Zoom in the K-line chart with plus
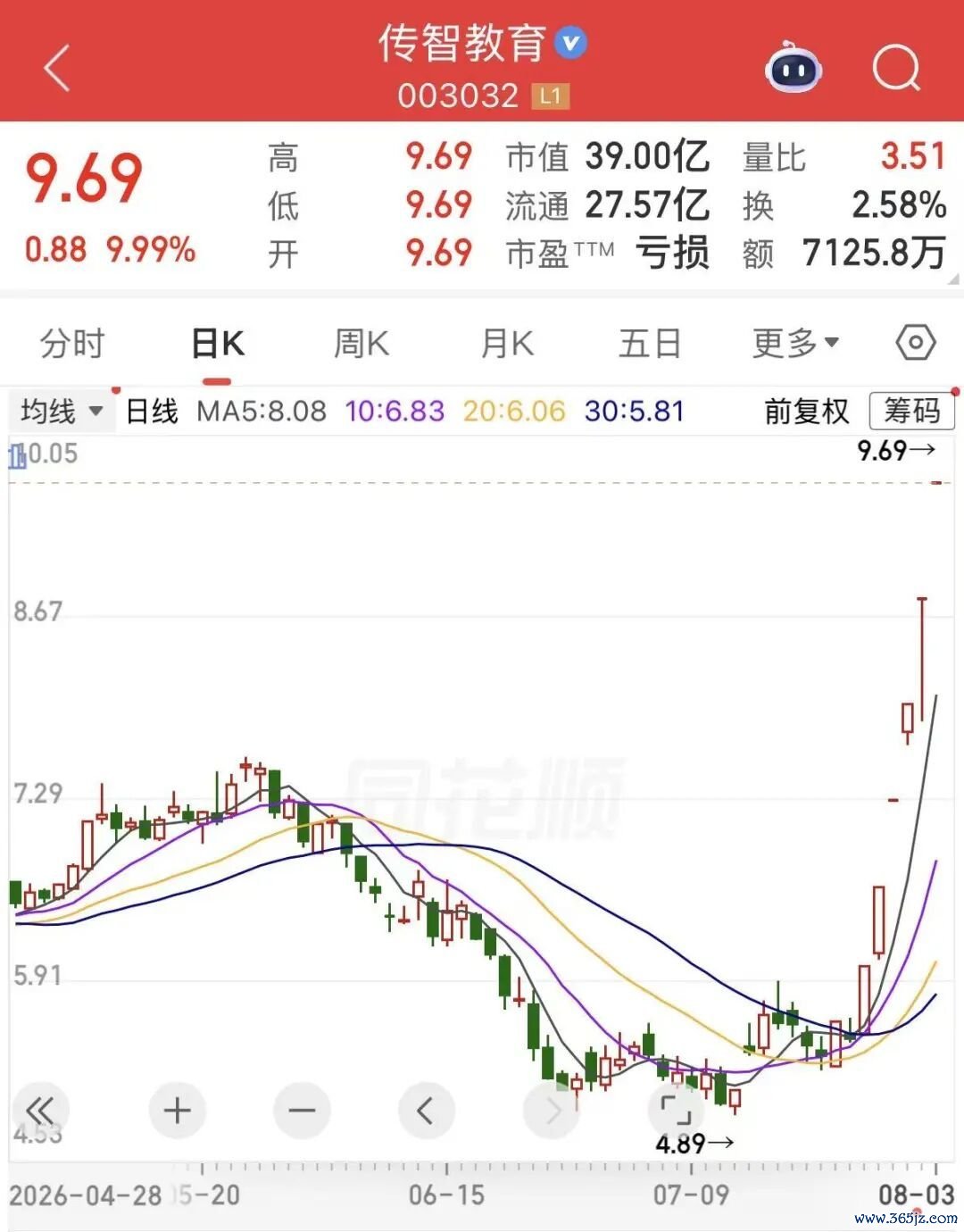The image size is (964, 1232). 178,1111
